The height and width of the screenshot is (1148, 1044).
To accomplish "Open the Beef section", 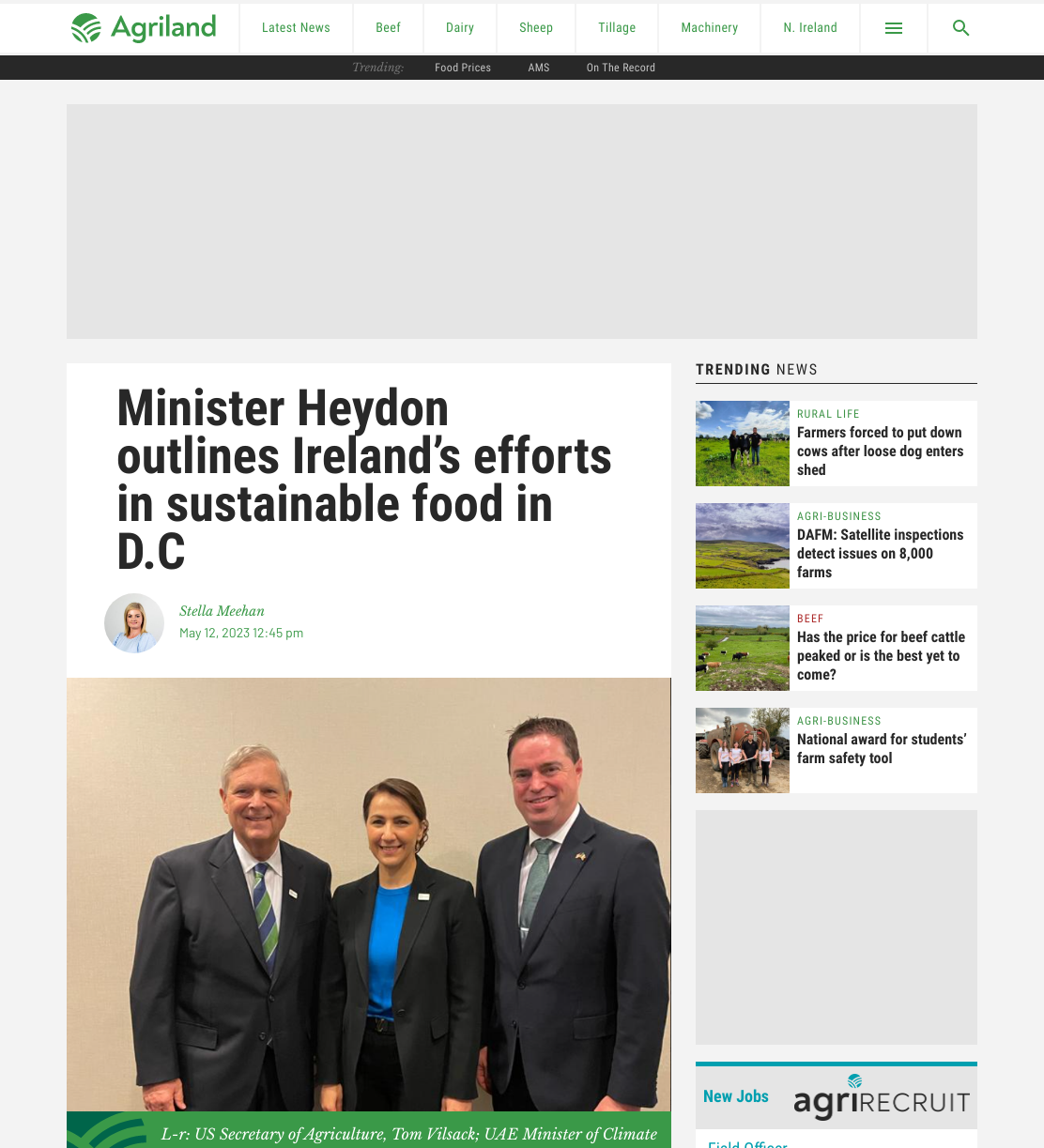I will tap(388, 28).
